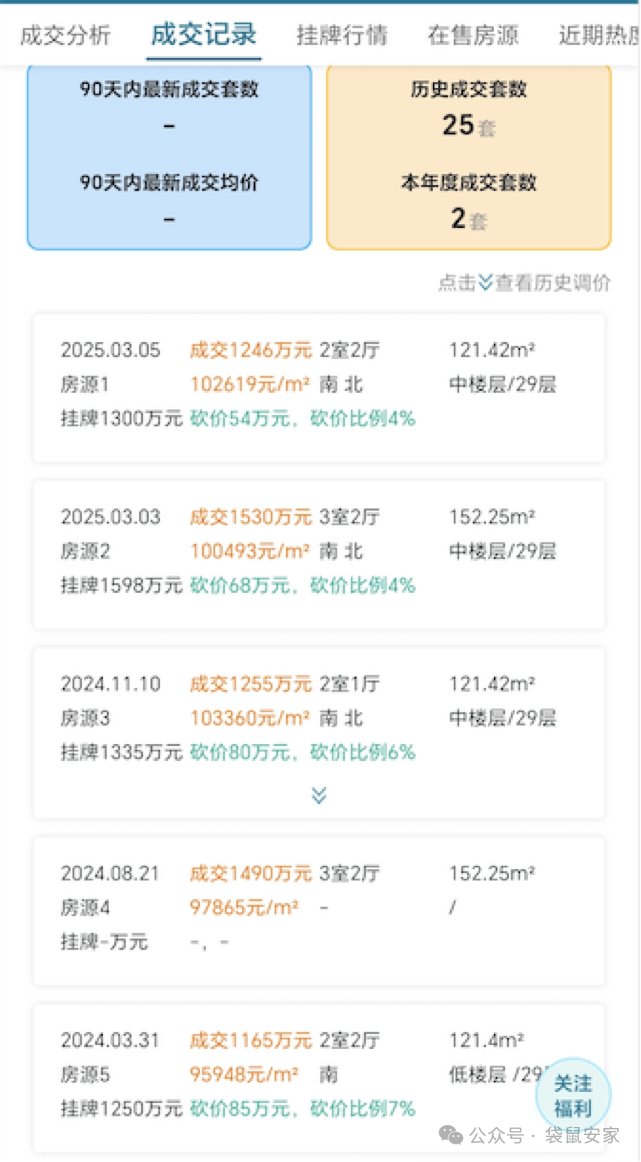641x1162 pixels.
Task: Switch to the 近期热度 tab
Action: [x=598, y=36]
